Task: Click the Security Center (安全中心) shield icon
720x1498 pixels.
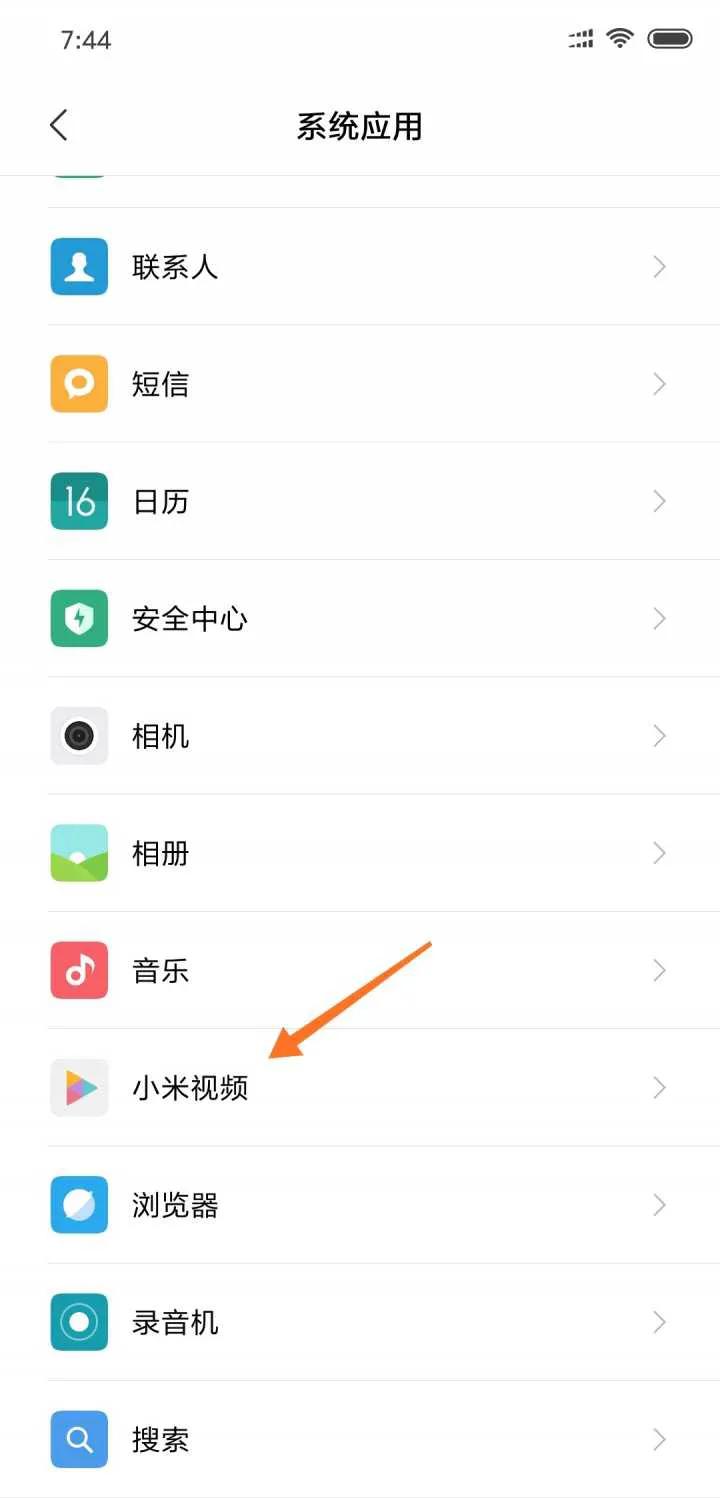Action: tap(78, 618)
